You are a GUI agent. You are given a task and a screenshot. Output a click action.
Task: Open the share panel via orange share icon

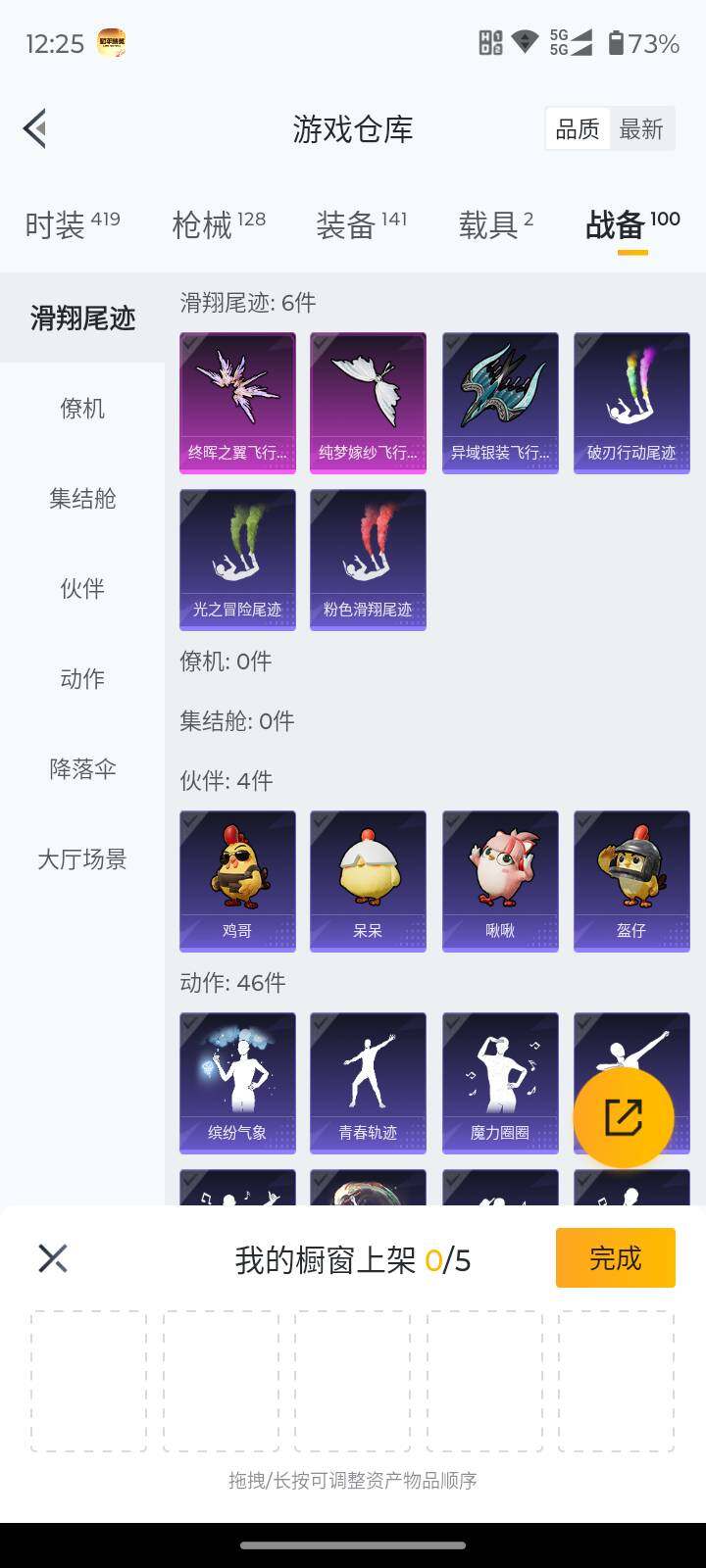click(x=623, y=1117)
